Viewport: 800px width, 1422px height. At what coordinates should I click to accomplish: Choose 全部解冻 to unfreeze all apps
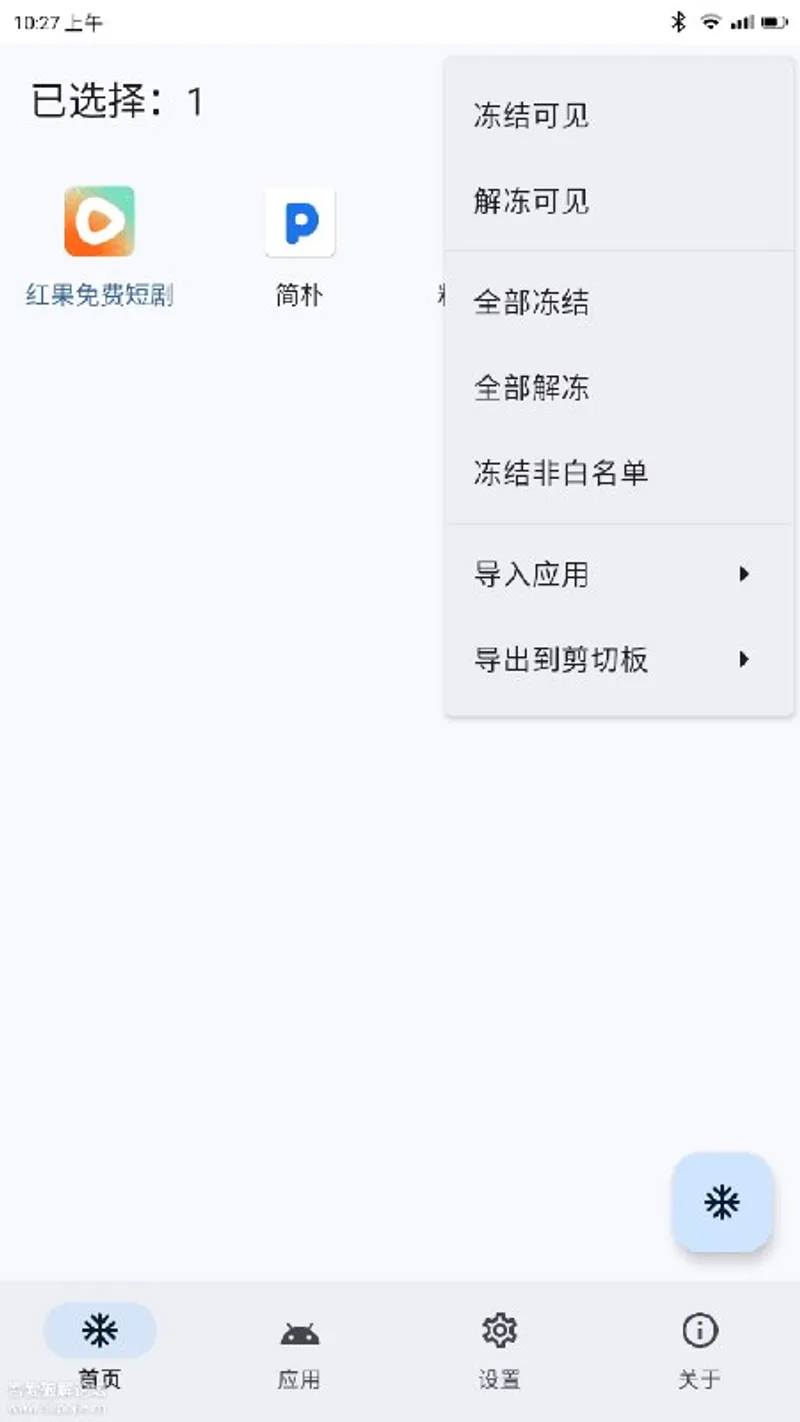pos(531,388)
